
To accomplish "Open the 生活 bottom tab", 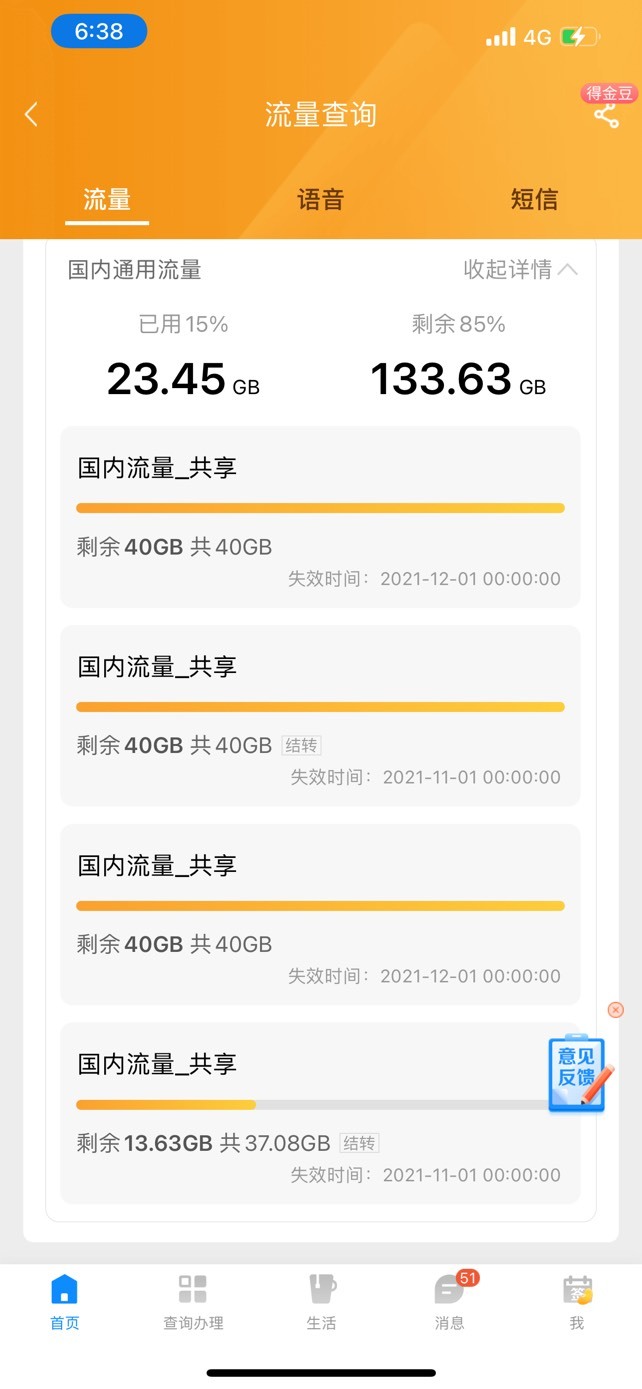I will (x=321, y=1301).
